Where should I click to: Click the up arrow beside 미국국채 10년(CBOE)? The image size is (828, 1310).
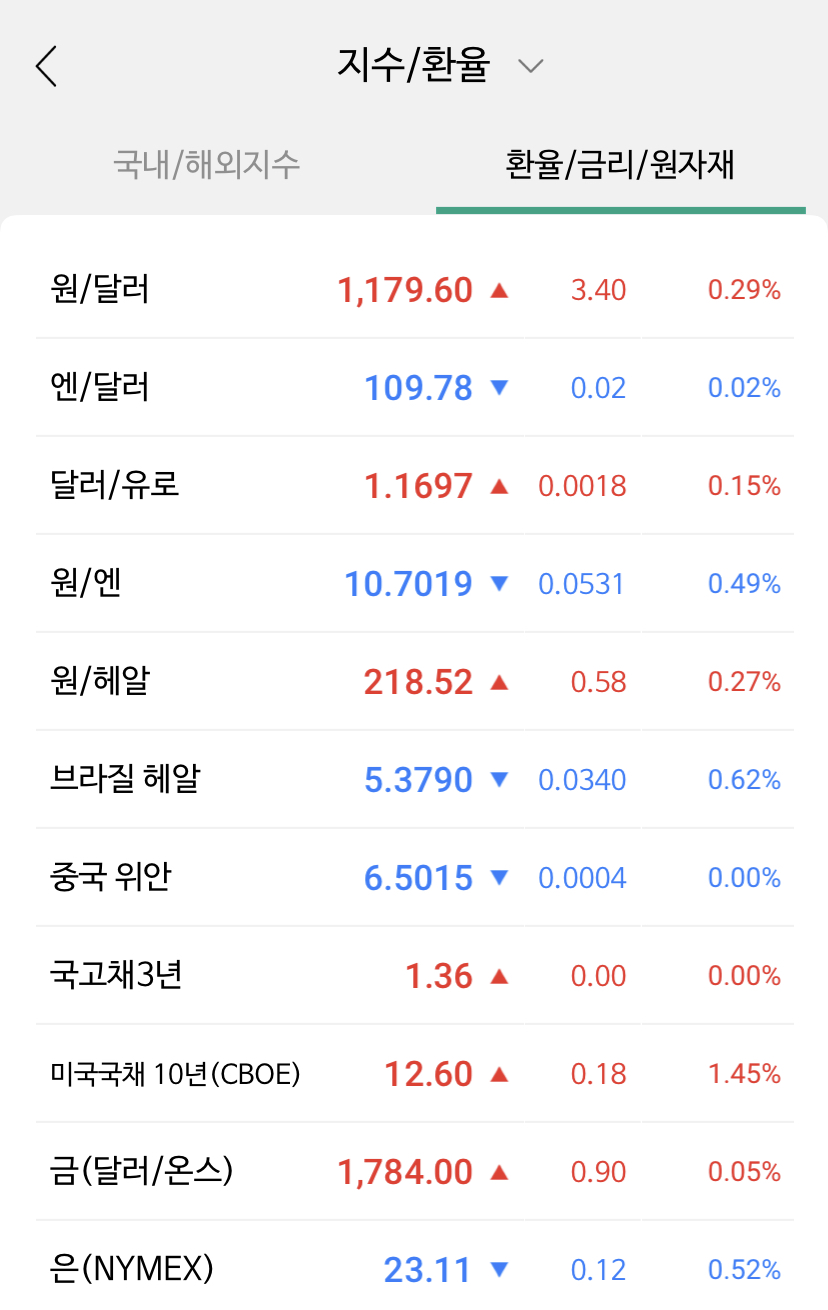pos(497,1074)
